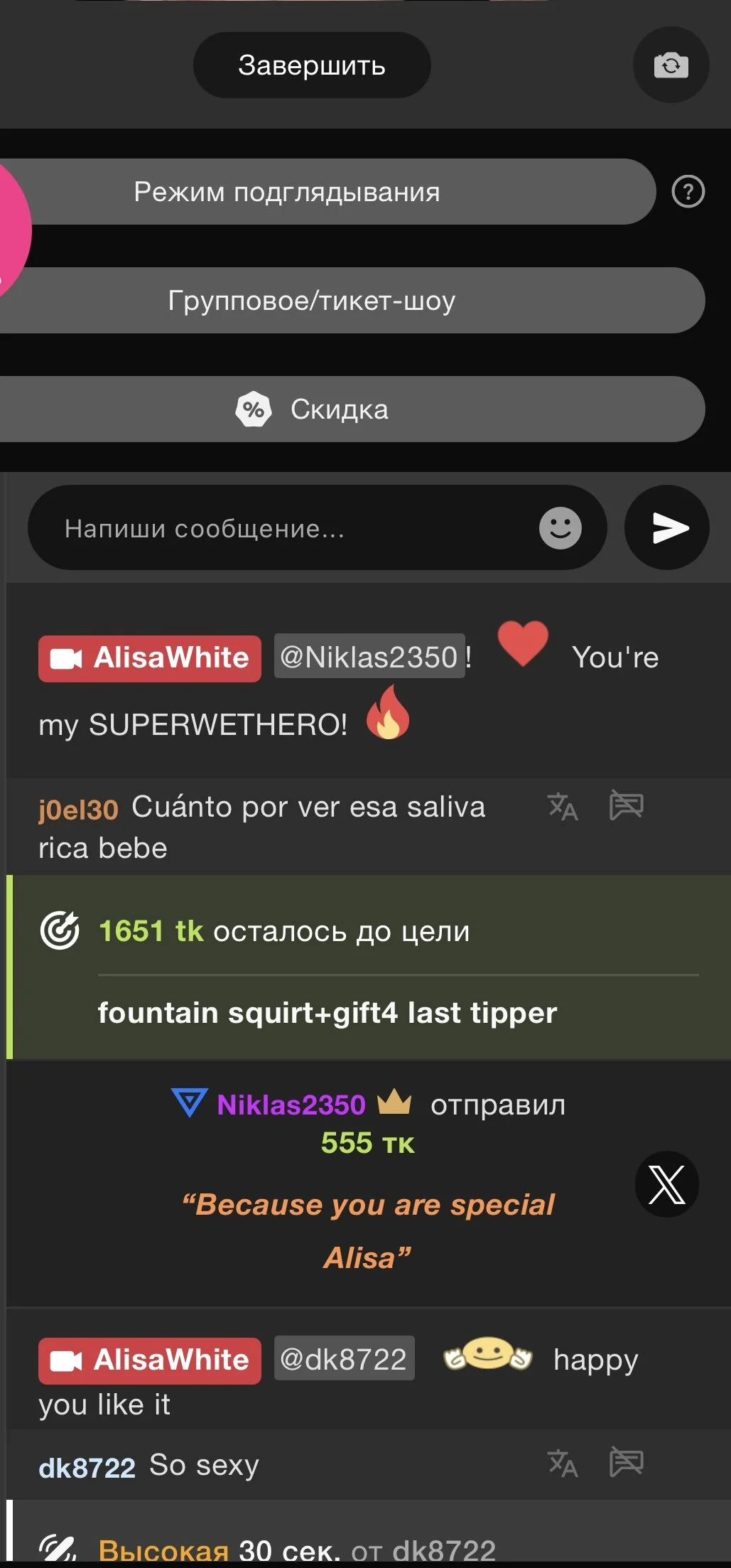Image resolution: width=731 pixels, height=1568 pixels.
Task: Open the @dk8722 mention
Action: pos(344,1360)
